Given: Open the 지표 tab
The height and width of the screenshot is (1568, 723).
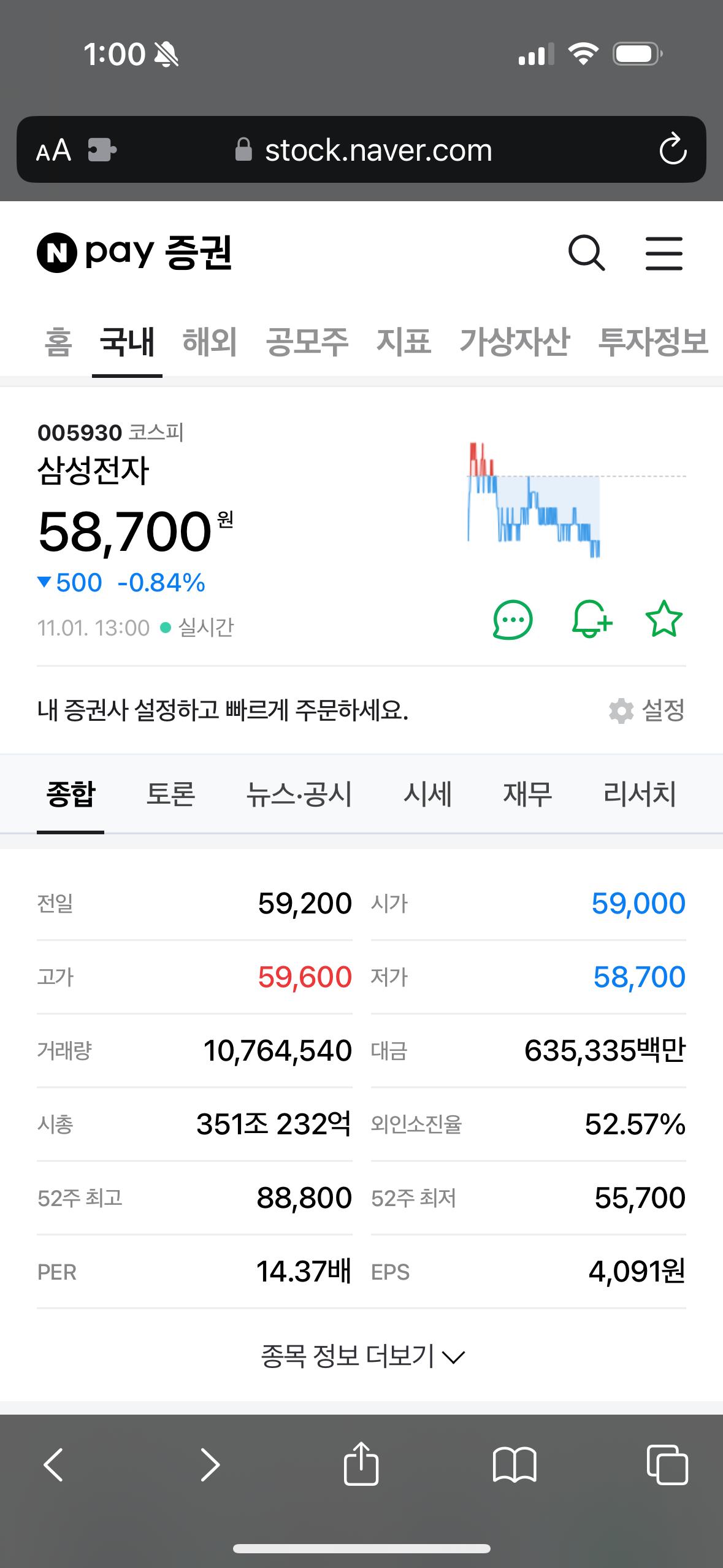Looking at the screenshot, I should (x=404, y=342).
